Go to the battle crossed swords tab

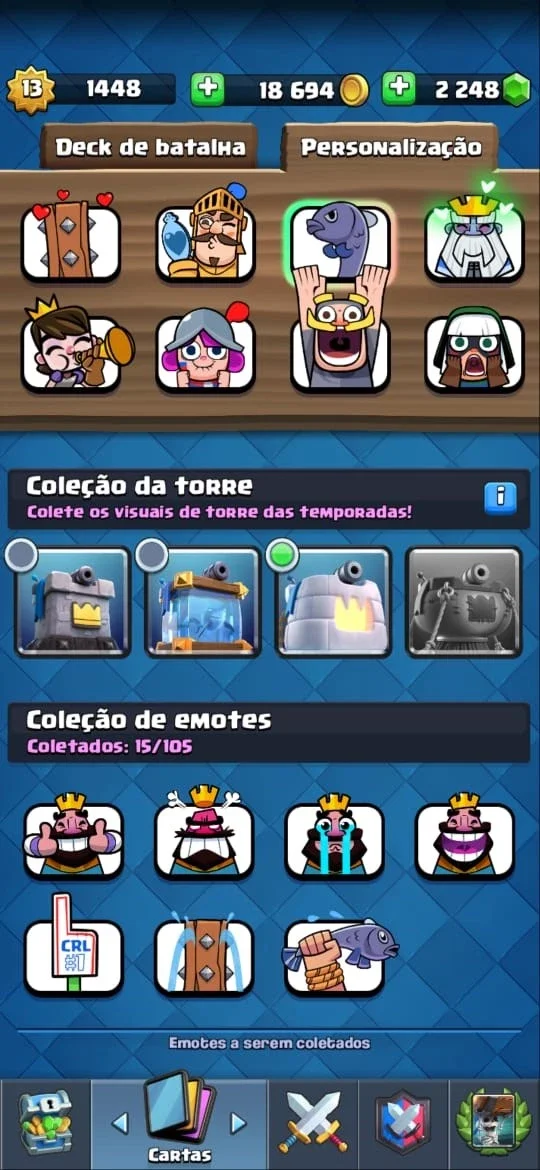(x=313, y=1124)
